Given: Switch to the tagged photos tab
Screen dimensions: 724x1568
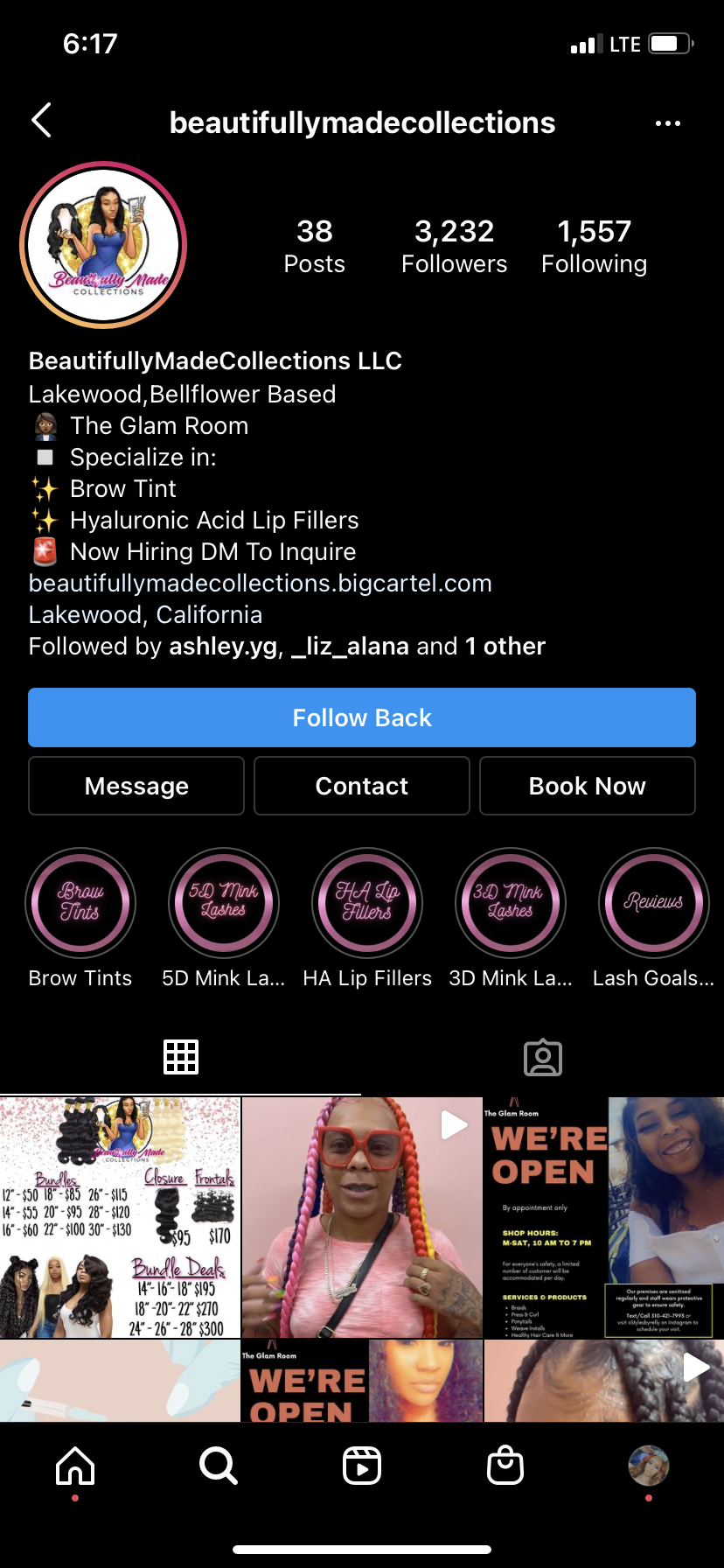Looking at the screenshot, I should 542,1058.
